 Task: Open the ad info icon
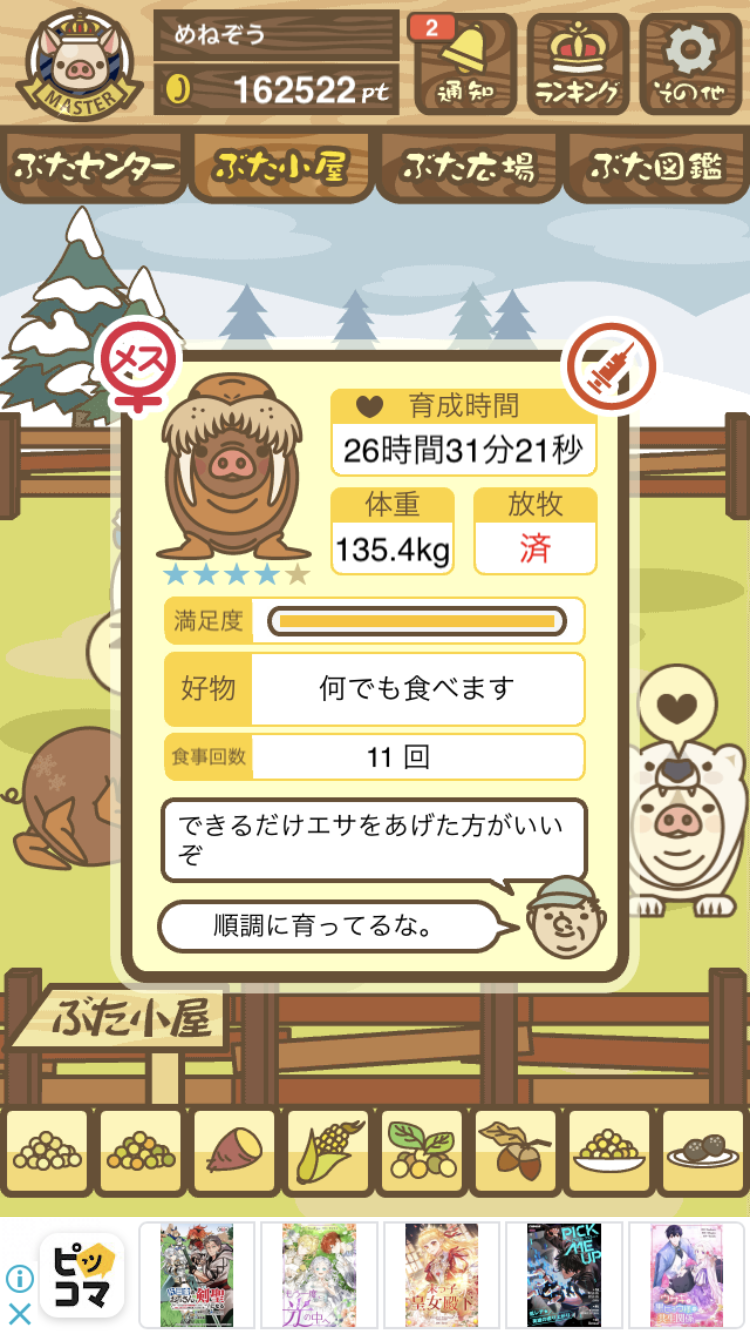coord(19,1278)
